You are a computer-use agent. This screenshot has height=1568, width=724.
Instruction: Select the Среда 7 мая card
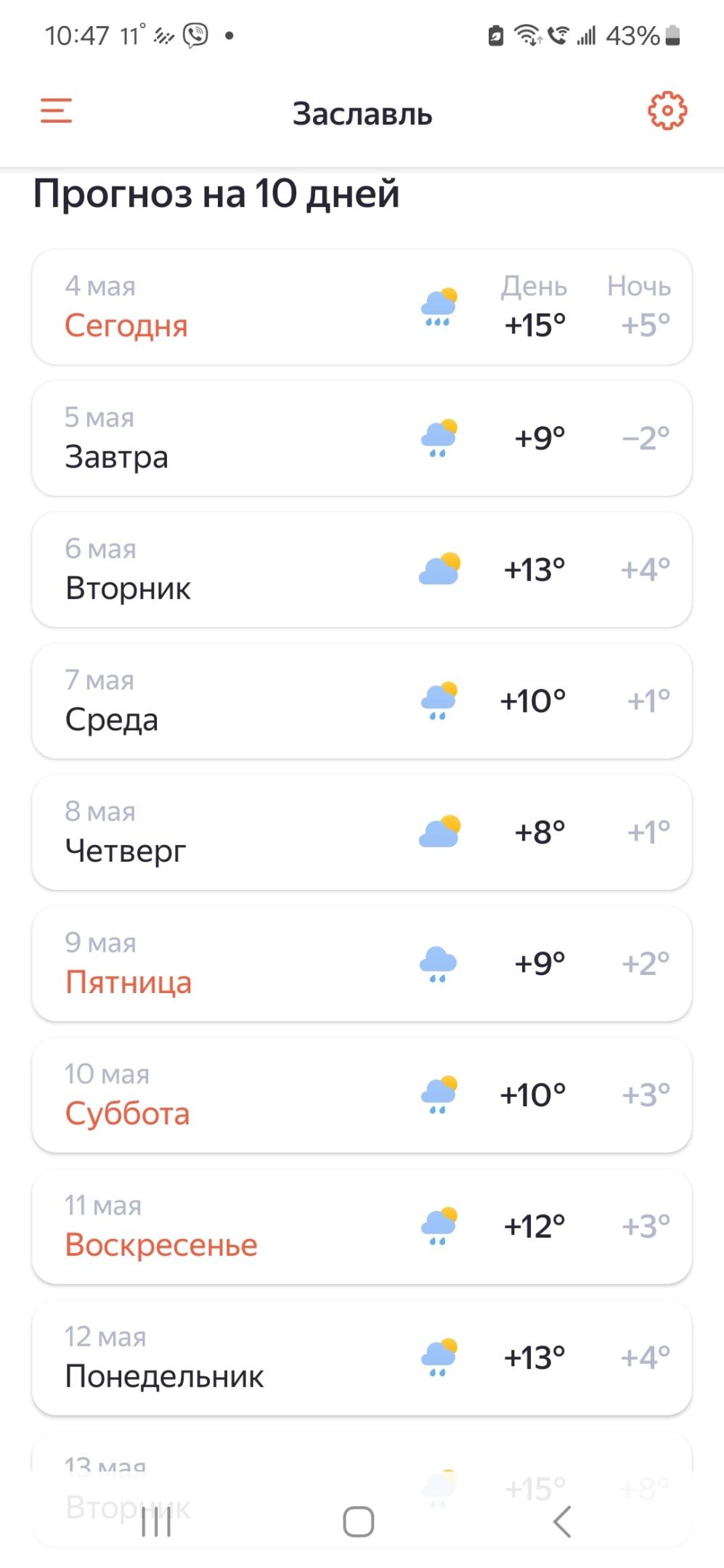[362, 701]
